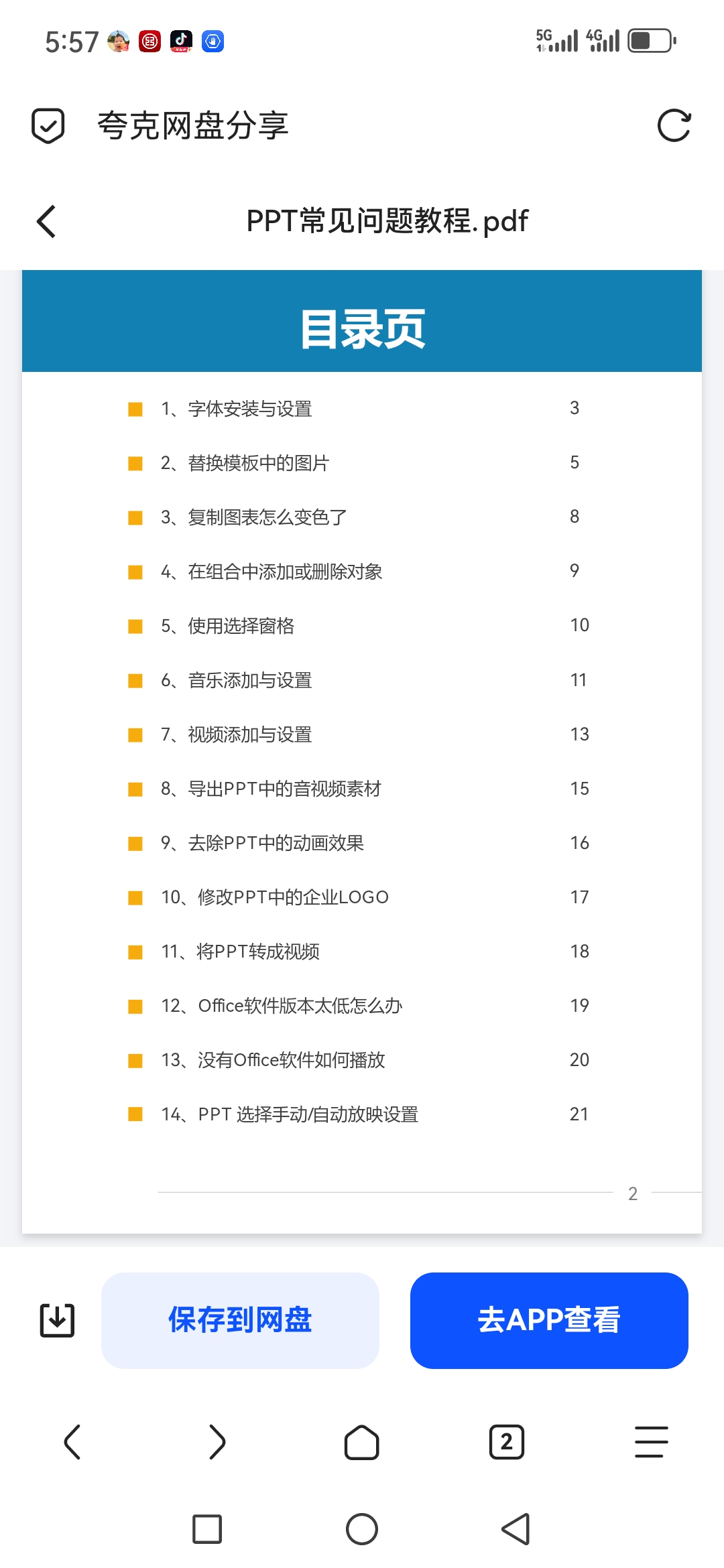Open the browser home page
This screenshot has width=724, height=1568.
pyautogui.click(x=362, y=1441)
